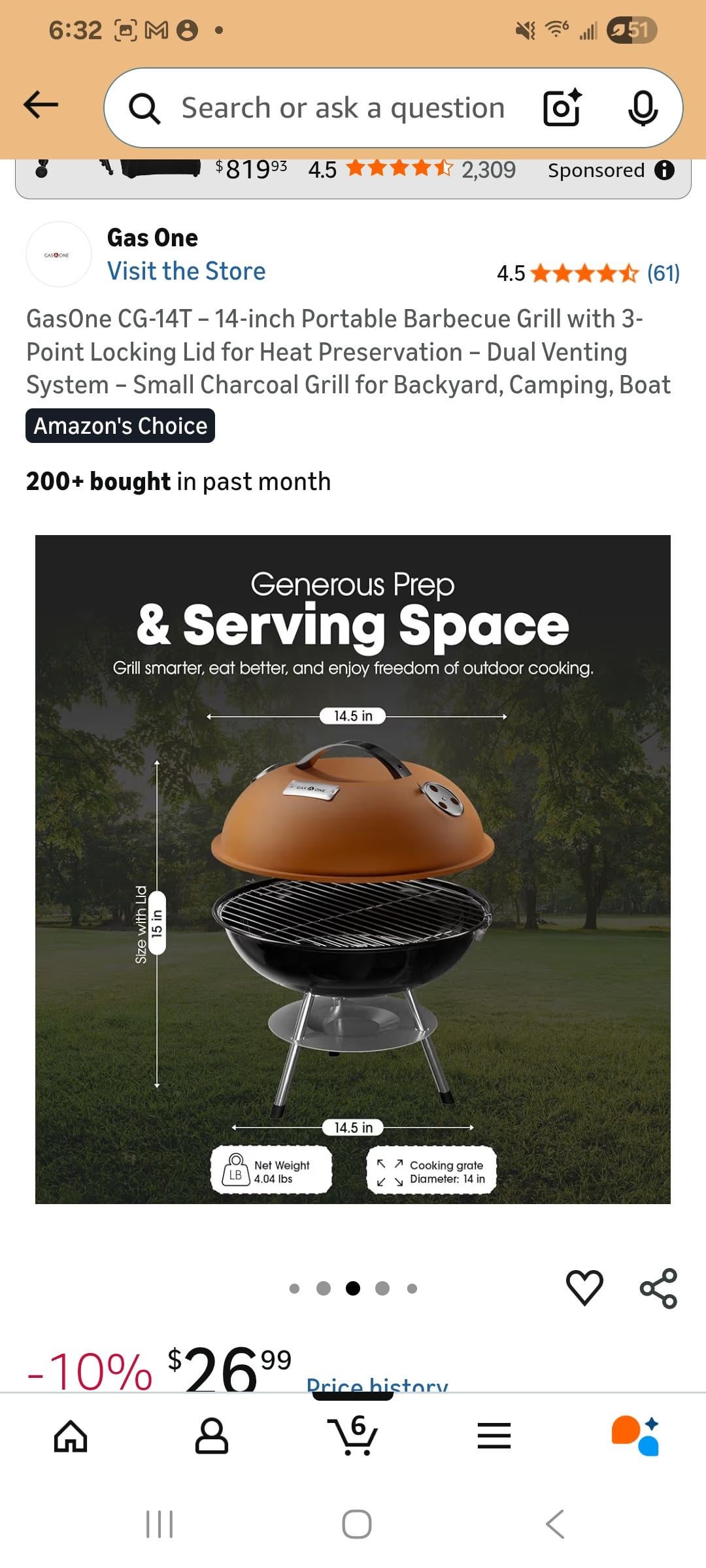706x1568 pixels.
Task: Switch to the Home tab
Action: (x=71, y=1436)
